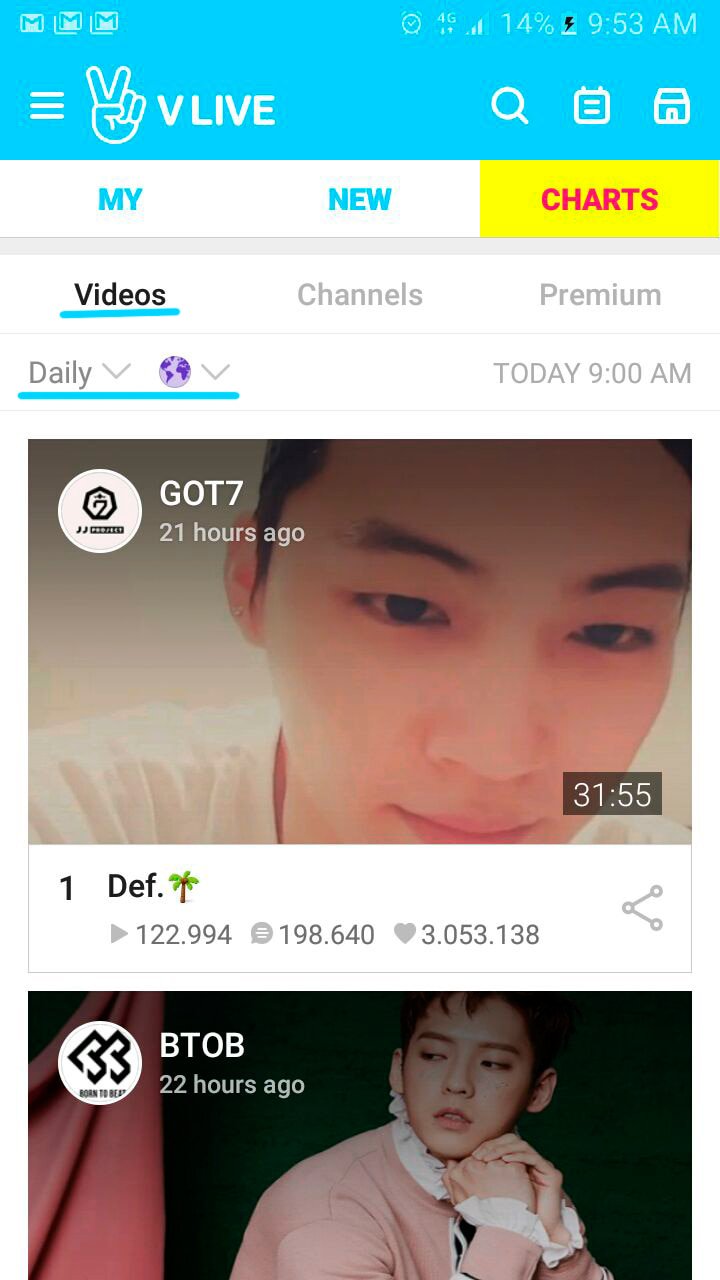720x1280 pixels.
Task: Share the Def. video
Action: pos(642,908)
